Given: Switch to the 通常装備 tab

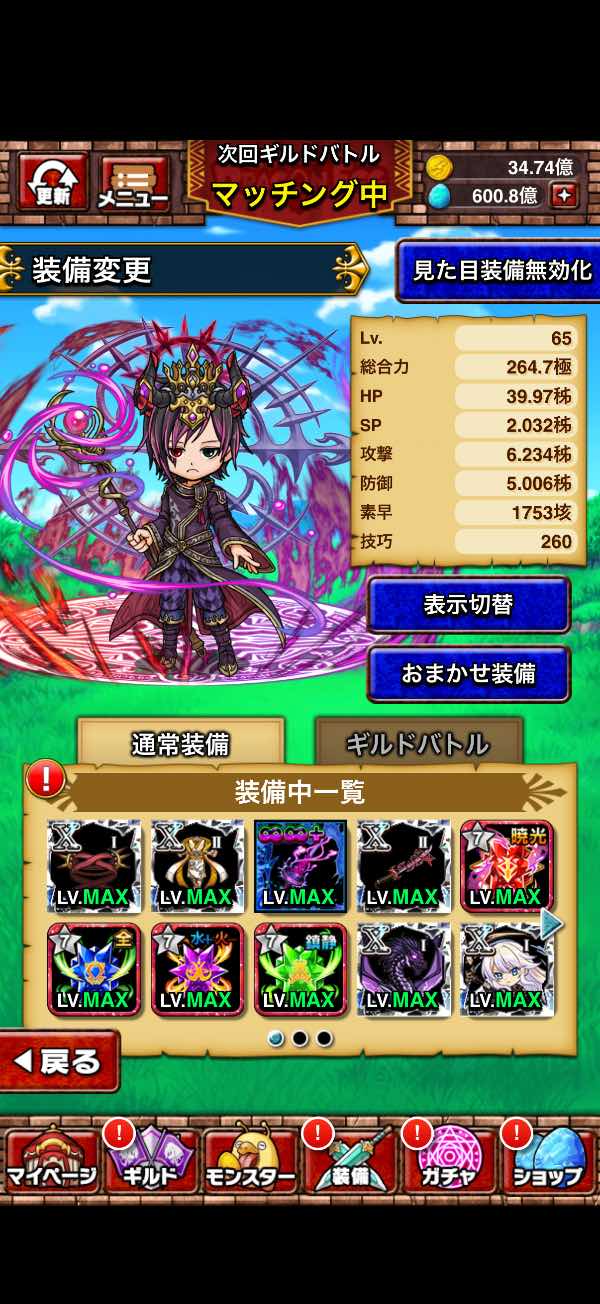Looking at the screenshot, I should (180, 743).
